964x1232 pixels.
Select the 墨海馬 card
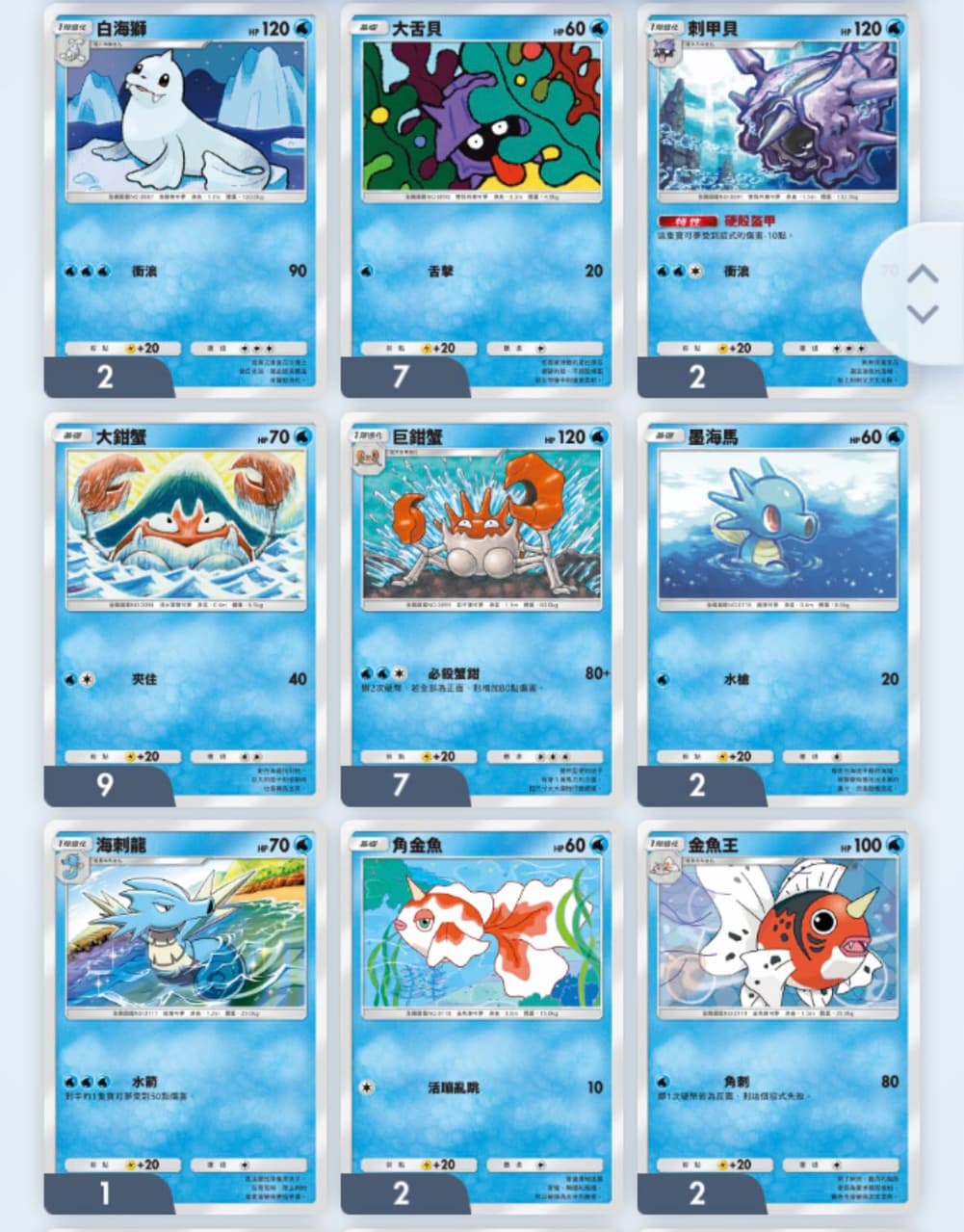tap(777, 609)
